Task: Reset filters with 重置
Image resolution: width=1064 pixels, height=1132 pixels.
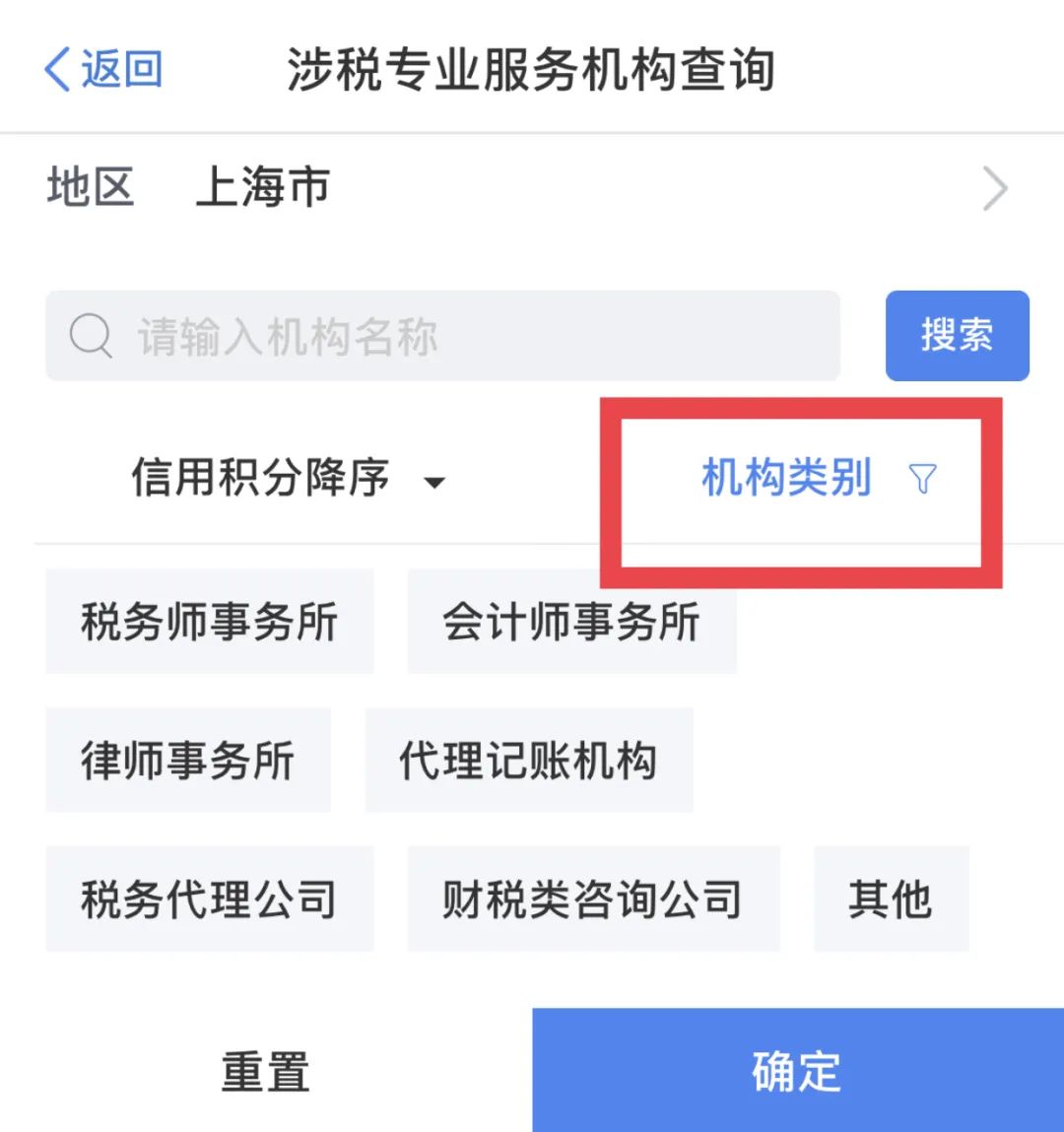Action: click(x=266, y=1071)
